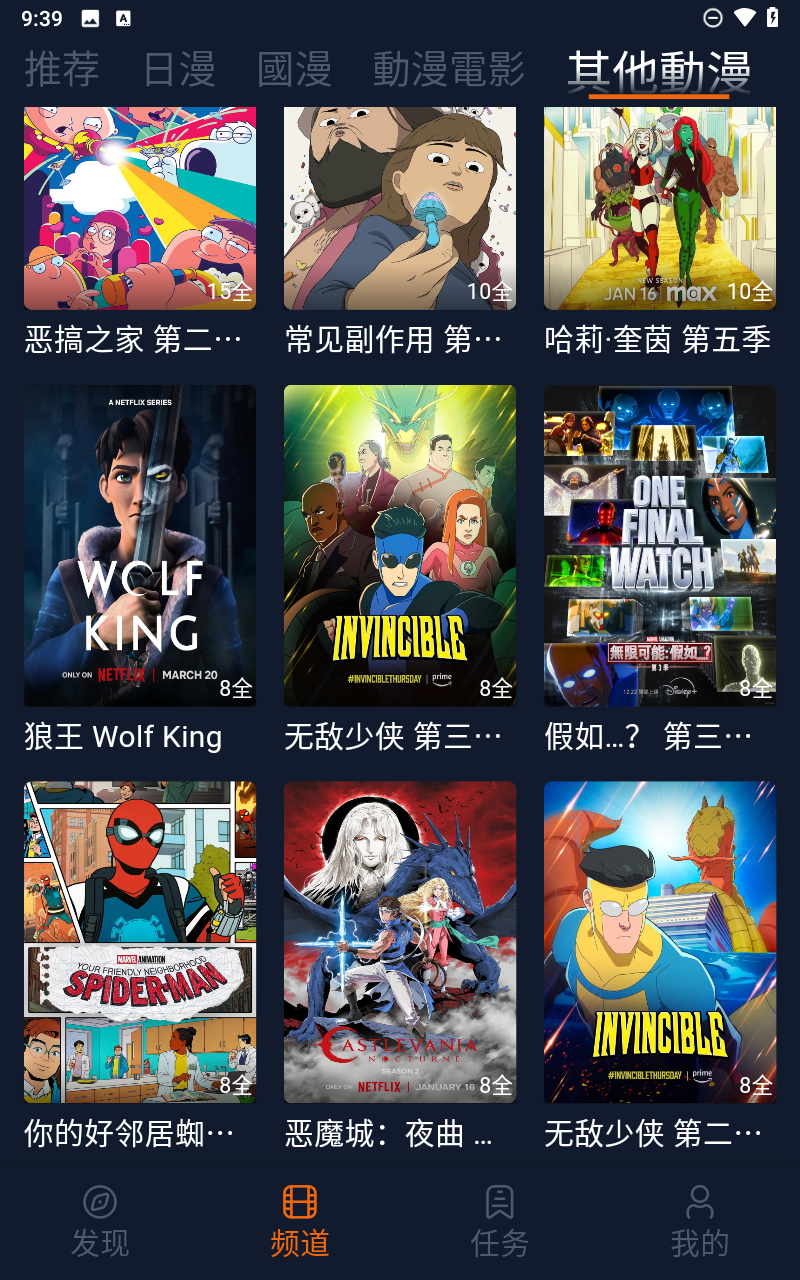This screenshot has width=800, height=1280.
Task: Select the 其他動漫 tab
Action: pyautogui.click(x=659, y=71)
